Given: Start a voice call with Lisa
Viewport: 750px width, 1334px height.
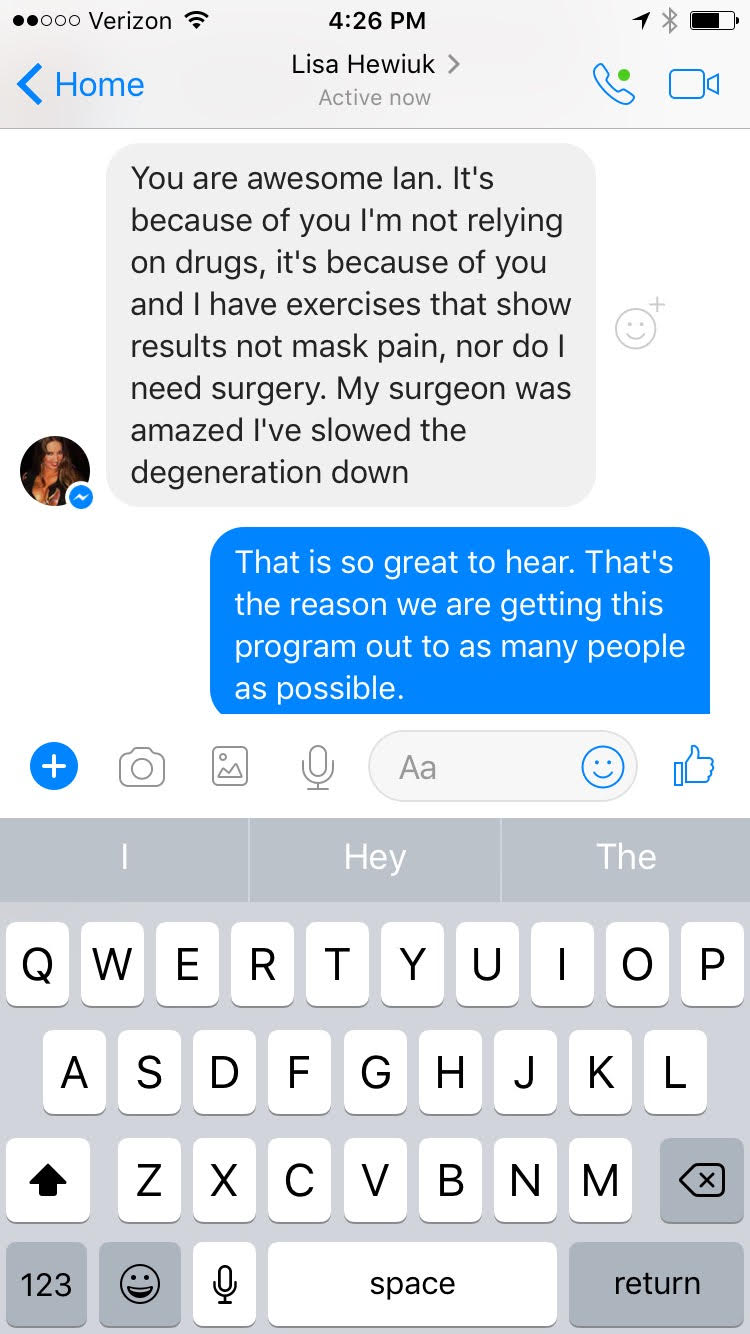Looking at the screenshot, I should [613, 85].
